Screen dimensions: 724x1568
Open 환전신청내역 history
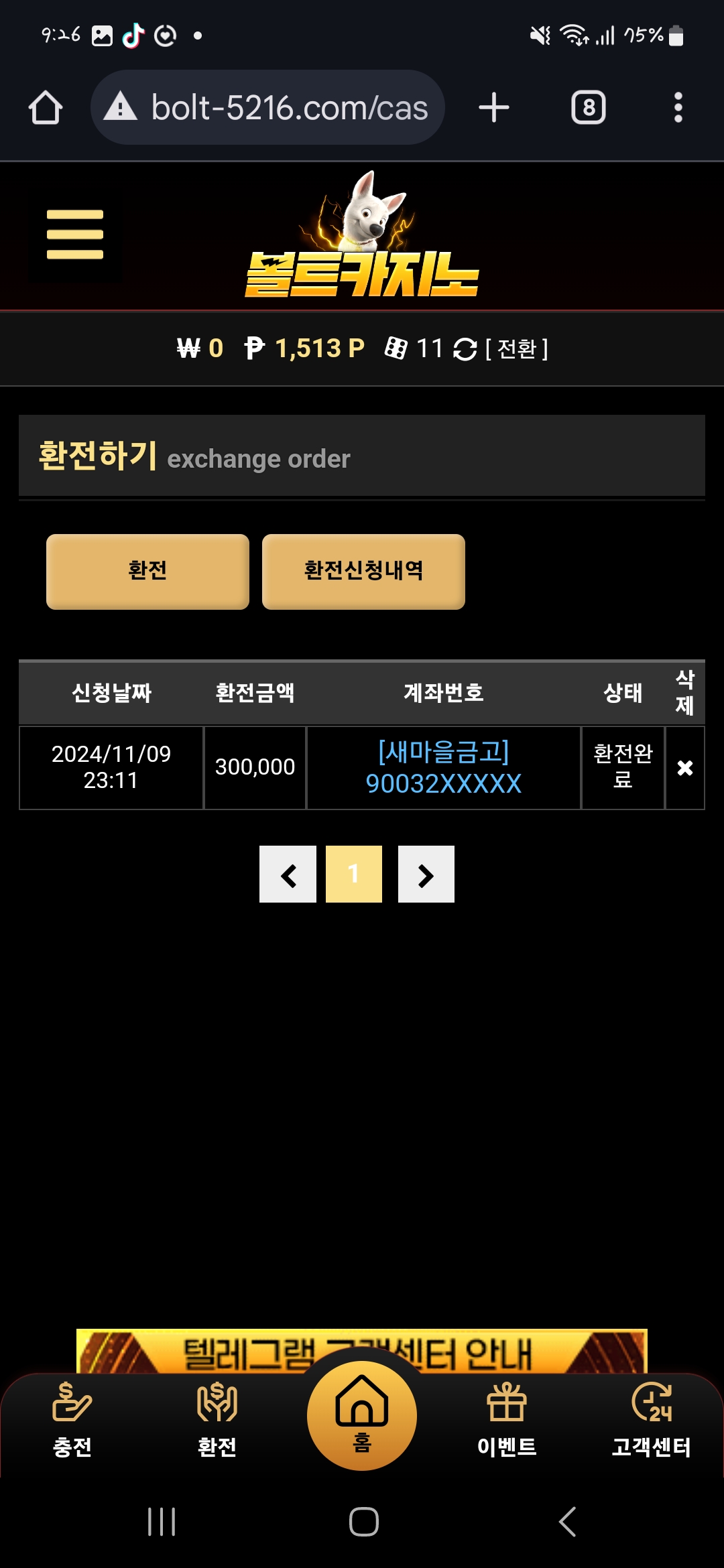pyautogui.click(x=363, y=571)
